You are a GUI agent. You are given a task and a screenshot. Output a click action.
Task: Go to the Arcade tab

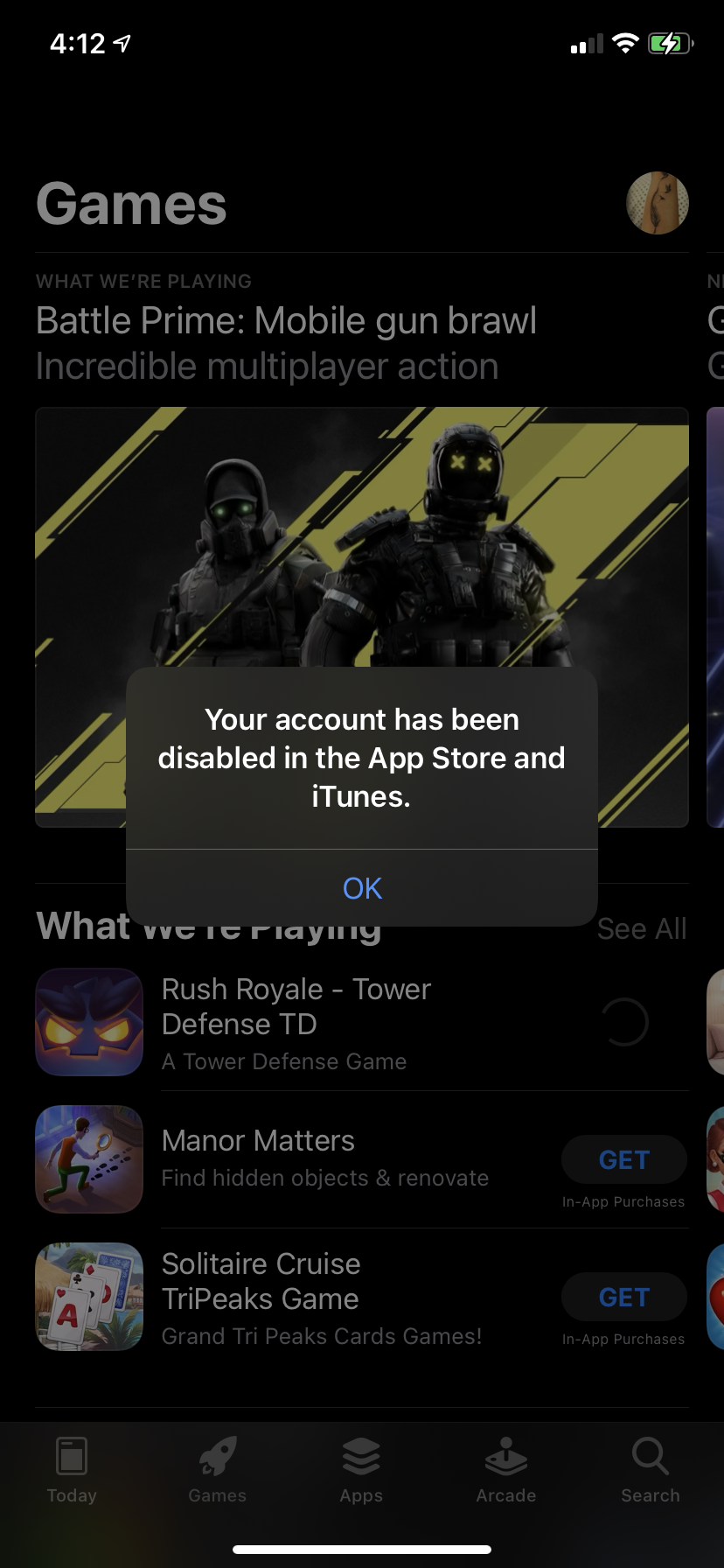click(506, 1471)
